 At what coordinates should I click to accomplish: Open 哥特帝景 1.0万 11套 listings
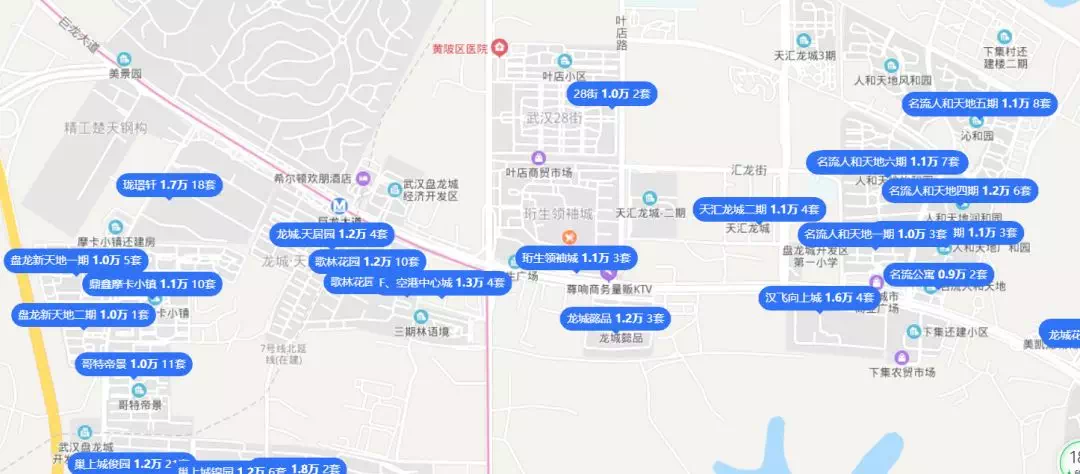[132, 363]
